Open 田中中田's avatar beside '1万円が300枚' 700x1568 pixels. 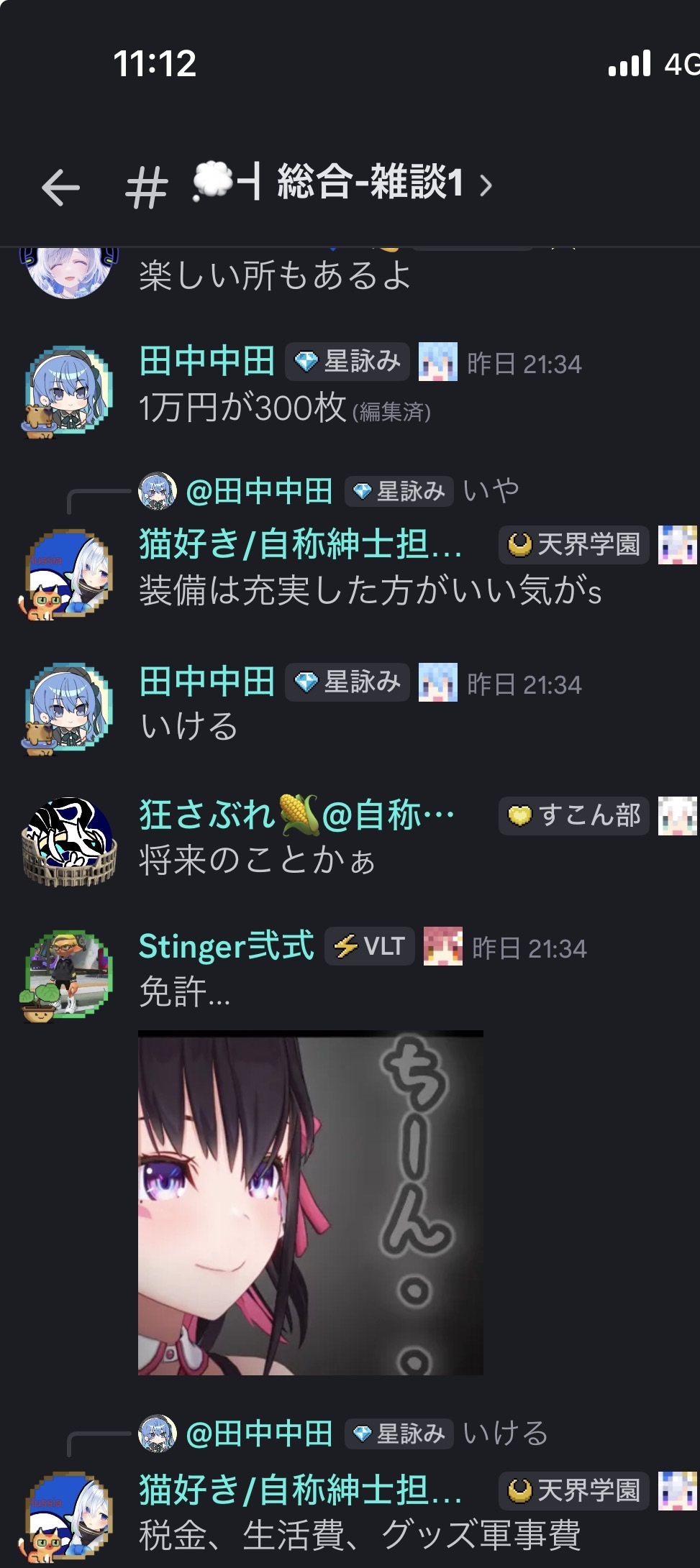point(68,391)
